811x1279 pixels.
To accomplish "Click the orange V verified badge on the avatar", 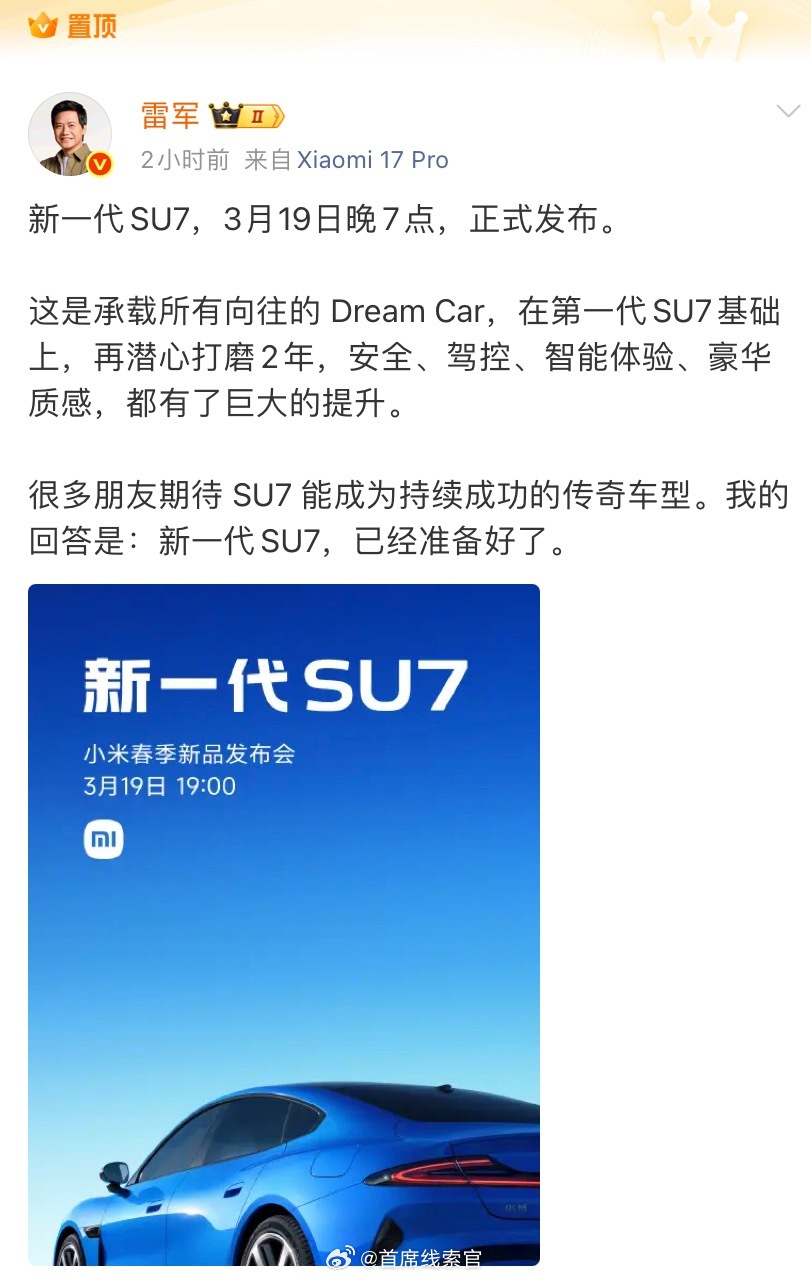I will (97, 163).
